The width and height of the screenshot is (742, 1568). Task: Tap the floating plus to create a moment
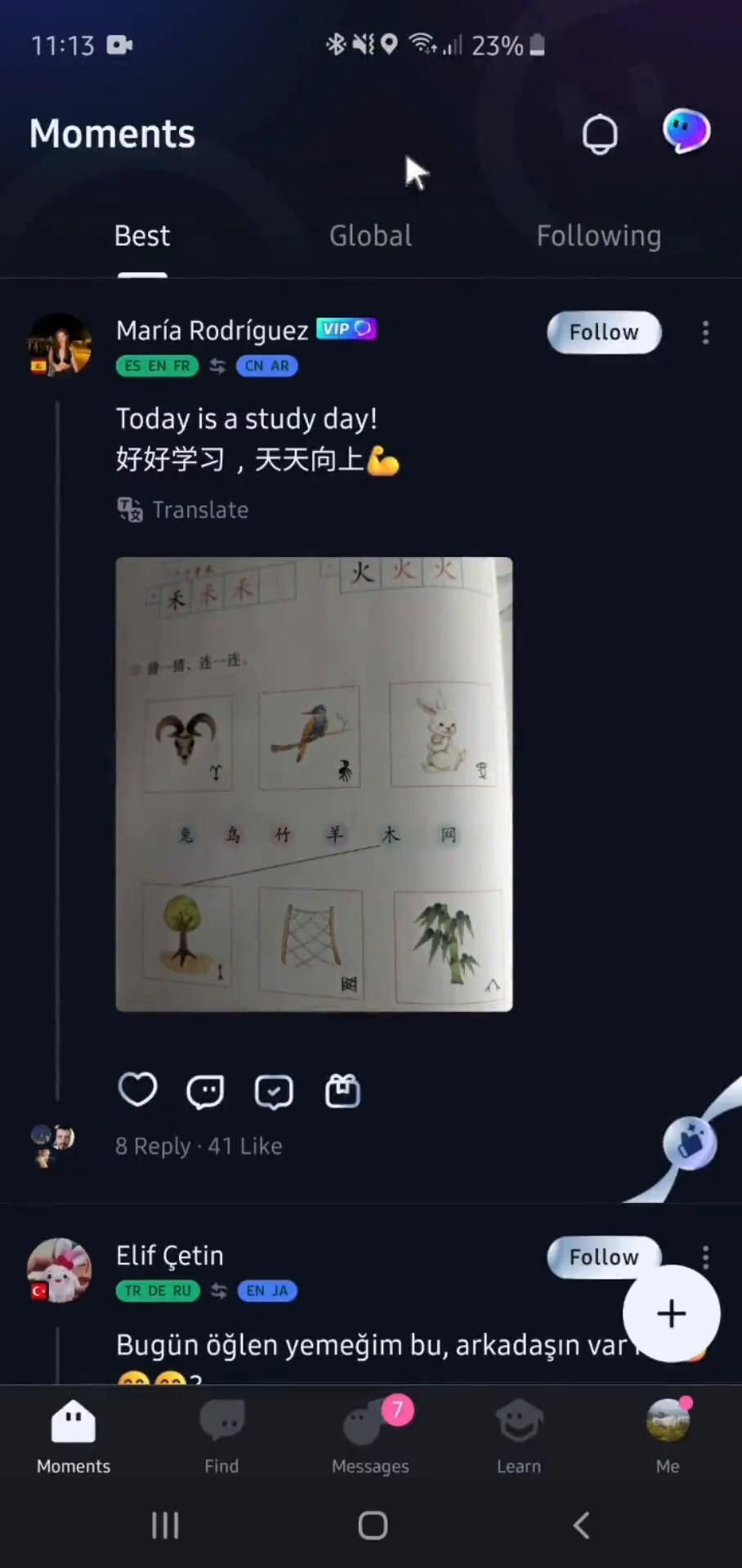coord(670,1313)
